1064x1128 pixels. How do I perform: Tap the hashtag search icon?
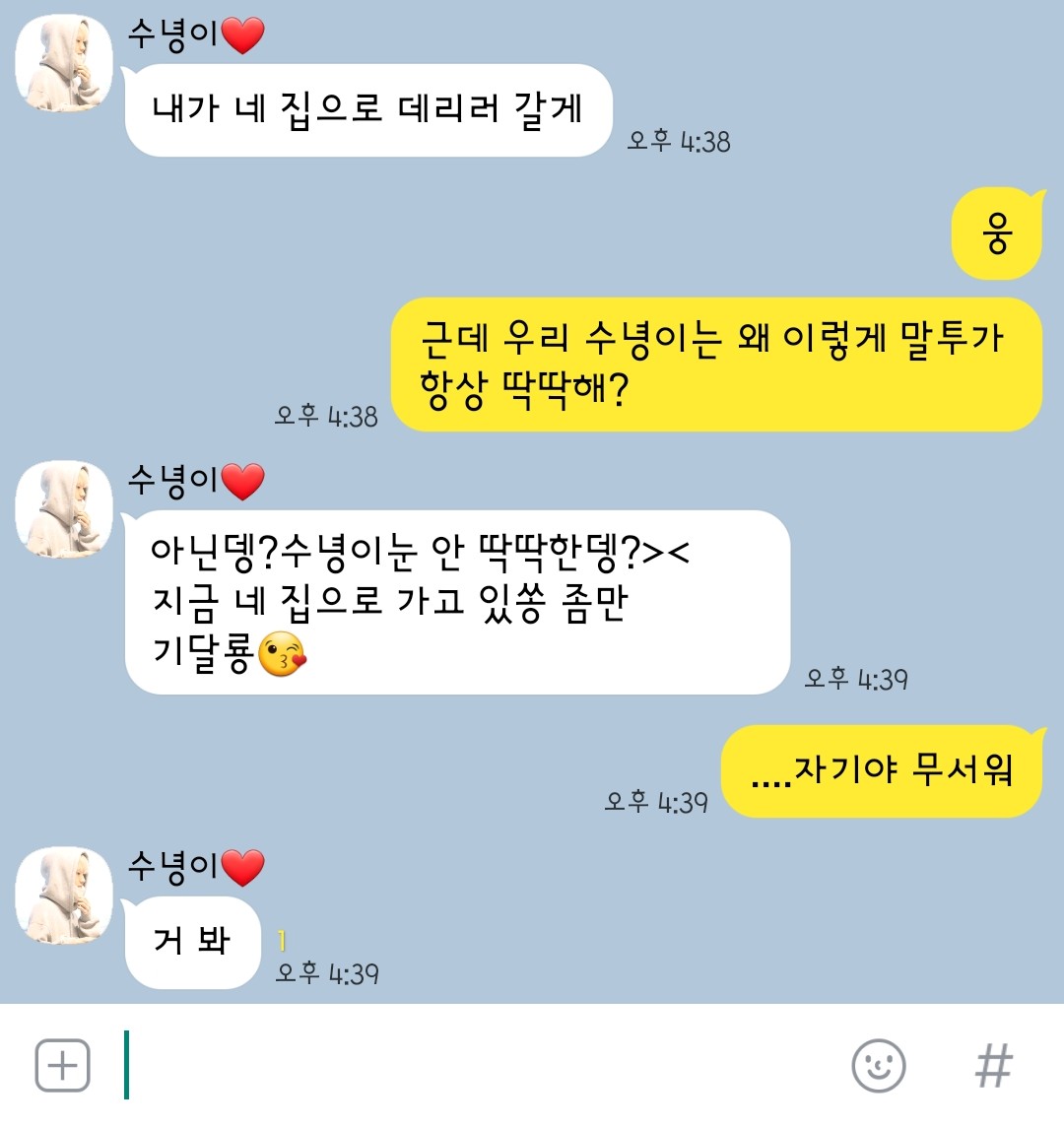pyautogui.click(x=993, y=1066)
